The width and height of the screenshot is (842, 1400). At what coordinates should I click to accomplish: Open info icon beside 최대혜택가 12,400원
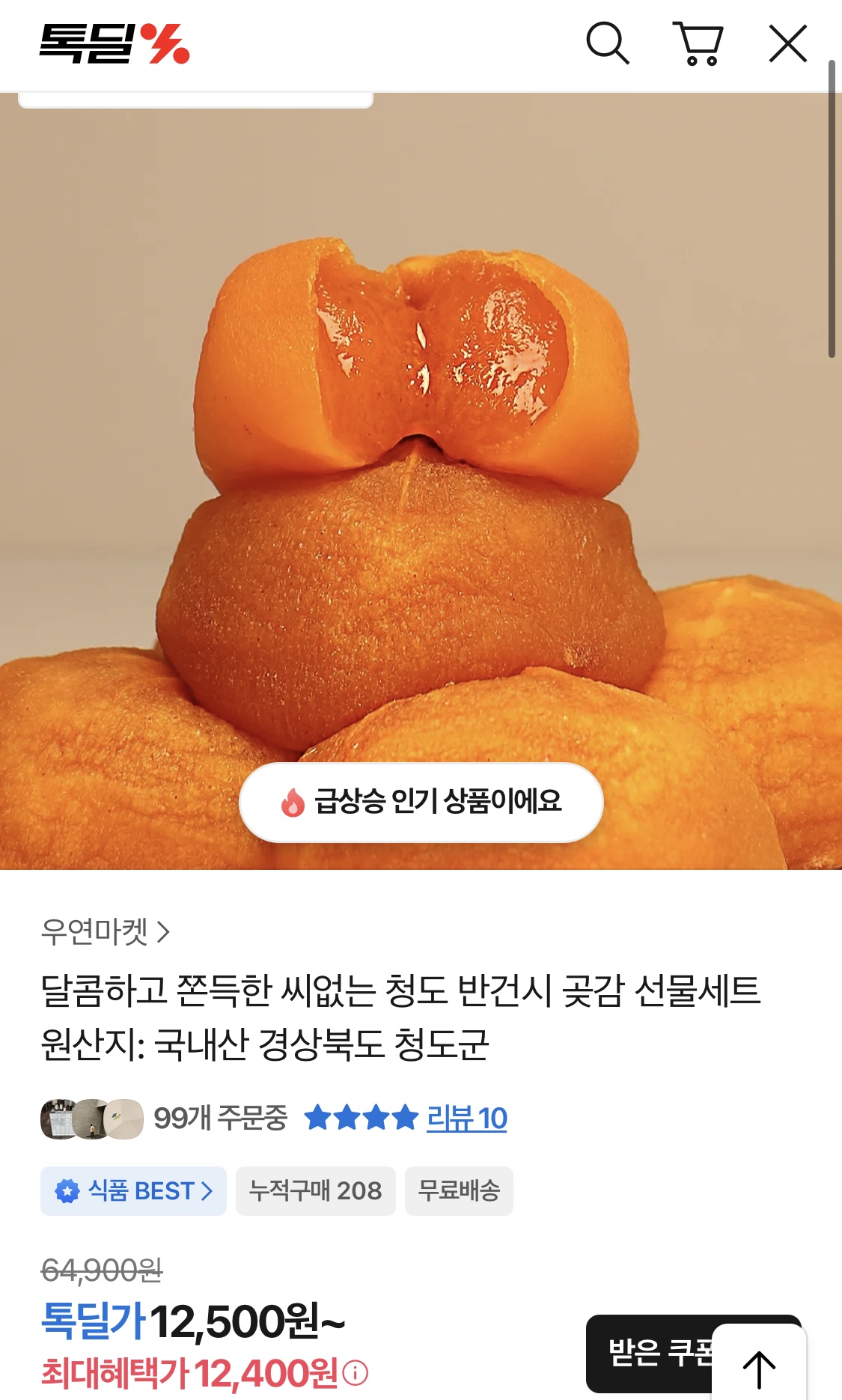point(356,1372)
